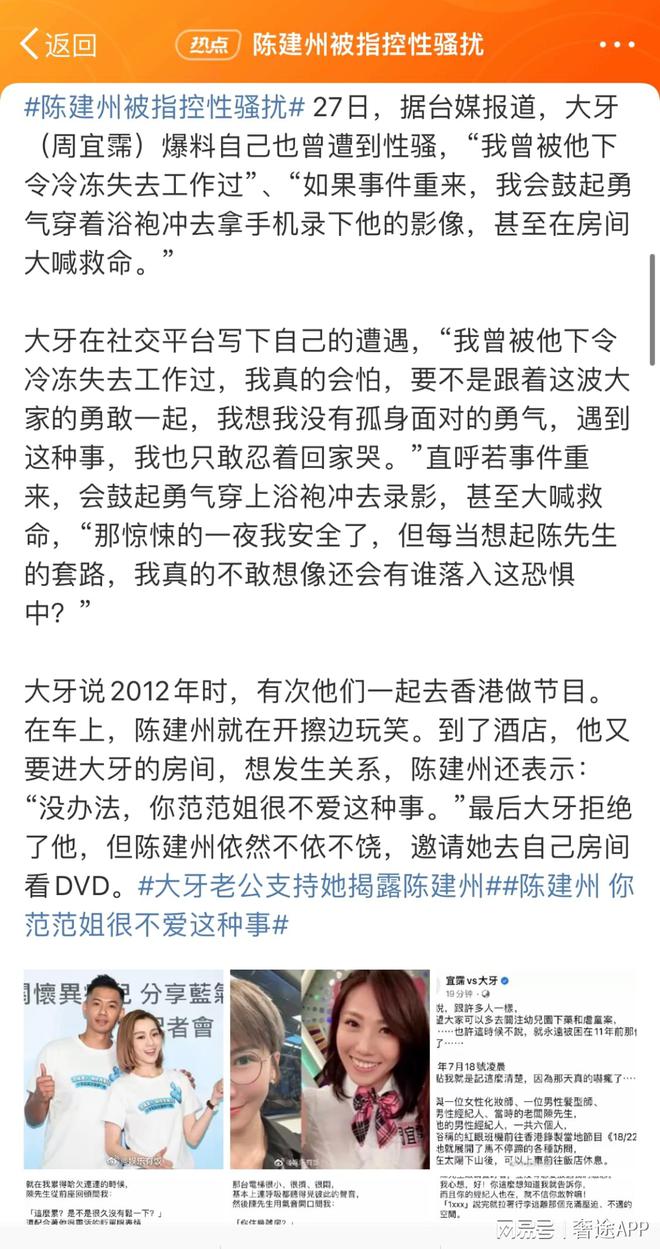
Task: Open the three-dot overflow menu
Action: (x=615, y=45)
